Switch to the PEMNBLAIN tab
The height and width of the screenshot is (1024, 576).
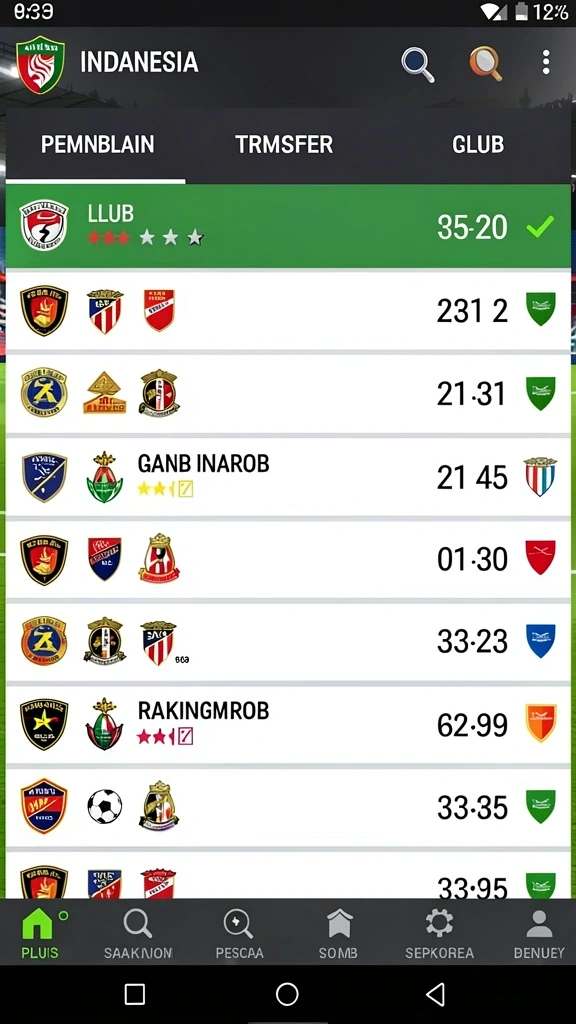pyautogui.click(x=97, y=145)
